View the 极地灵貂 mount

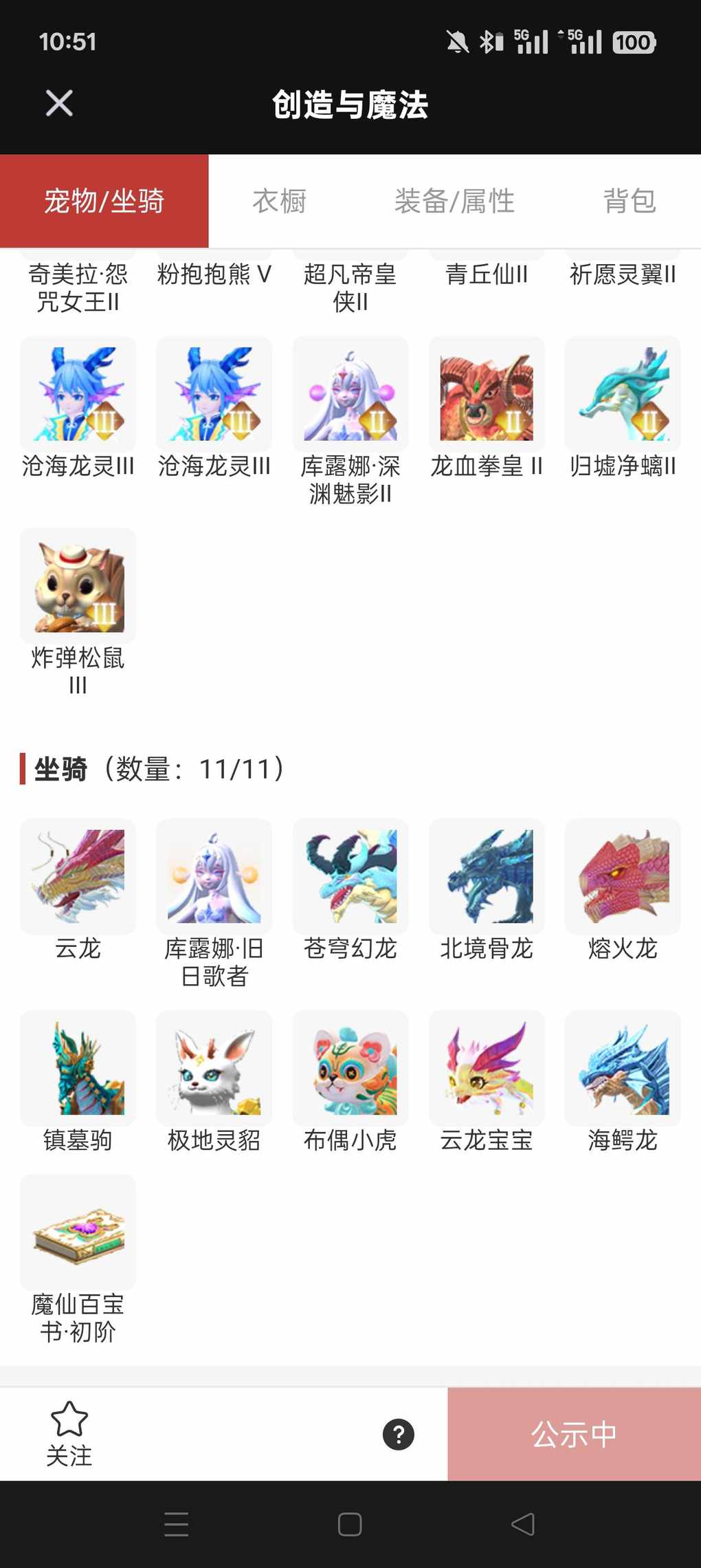tap(214, 1069)
